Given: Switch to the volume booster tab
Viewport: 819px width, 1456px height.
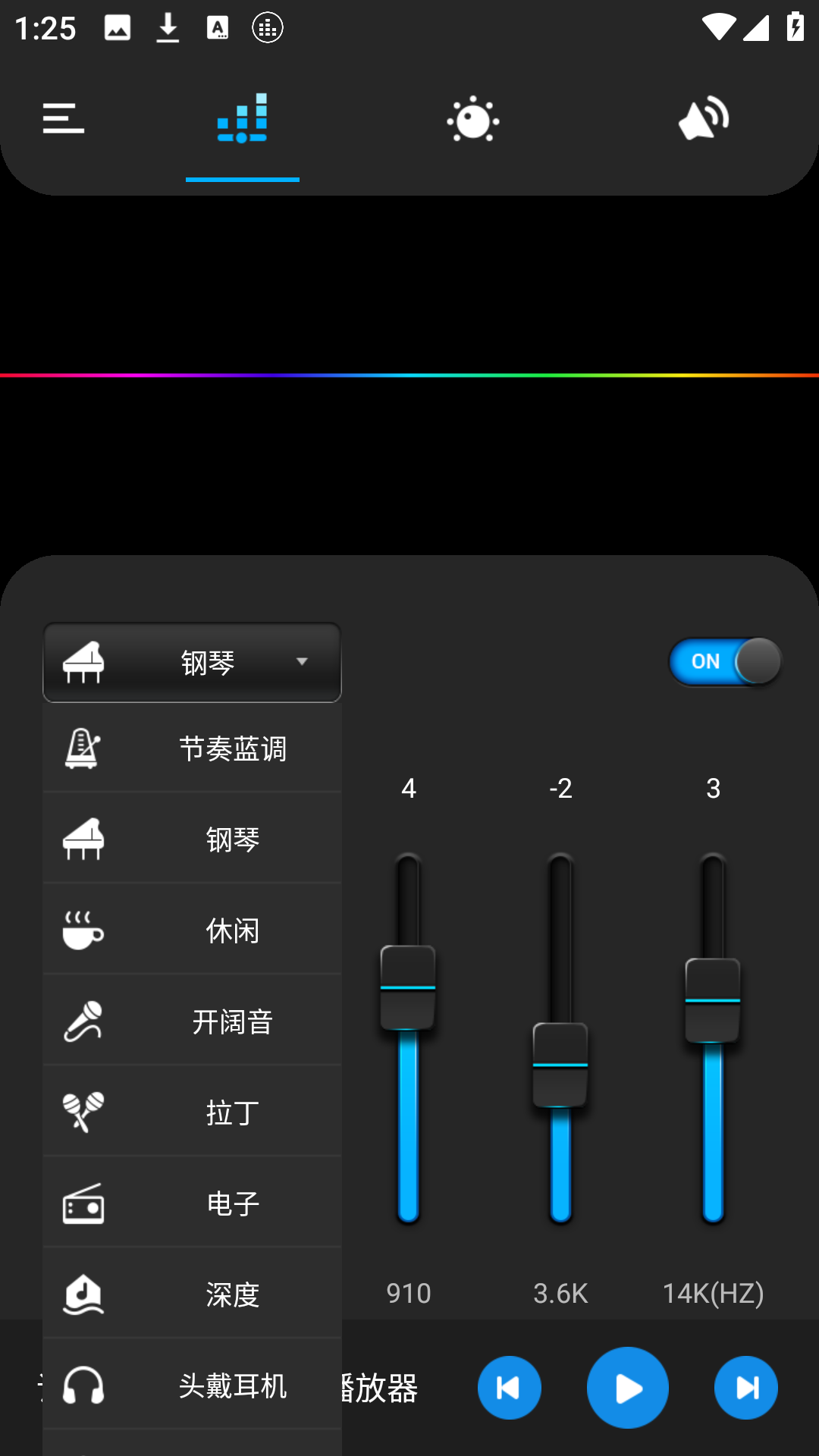Looking at the screenshot, I should [x=704, y=119].
